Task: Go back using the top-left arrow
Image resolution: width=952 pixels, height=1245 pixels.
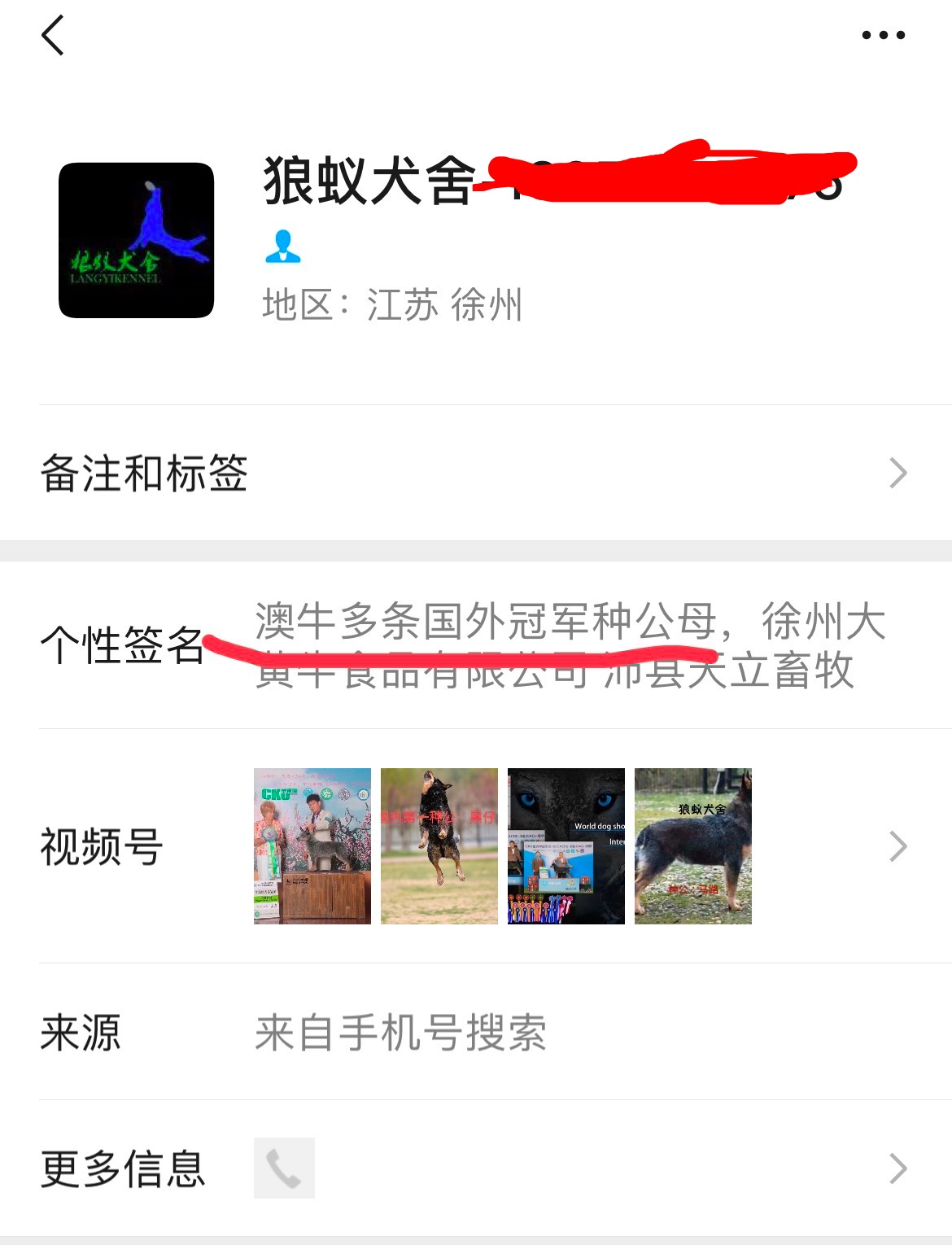Action: pos(53,36)
